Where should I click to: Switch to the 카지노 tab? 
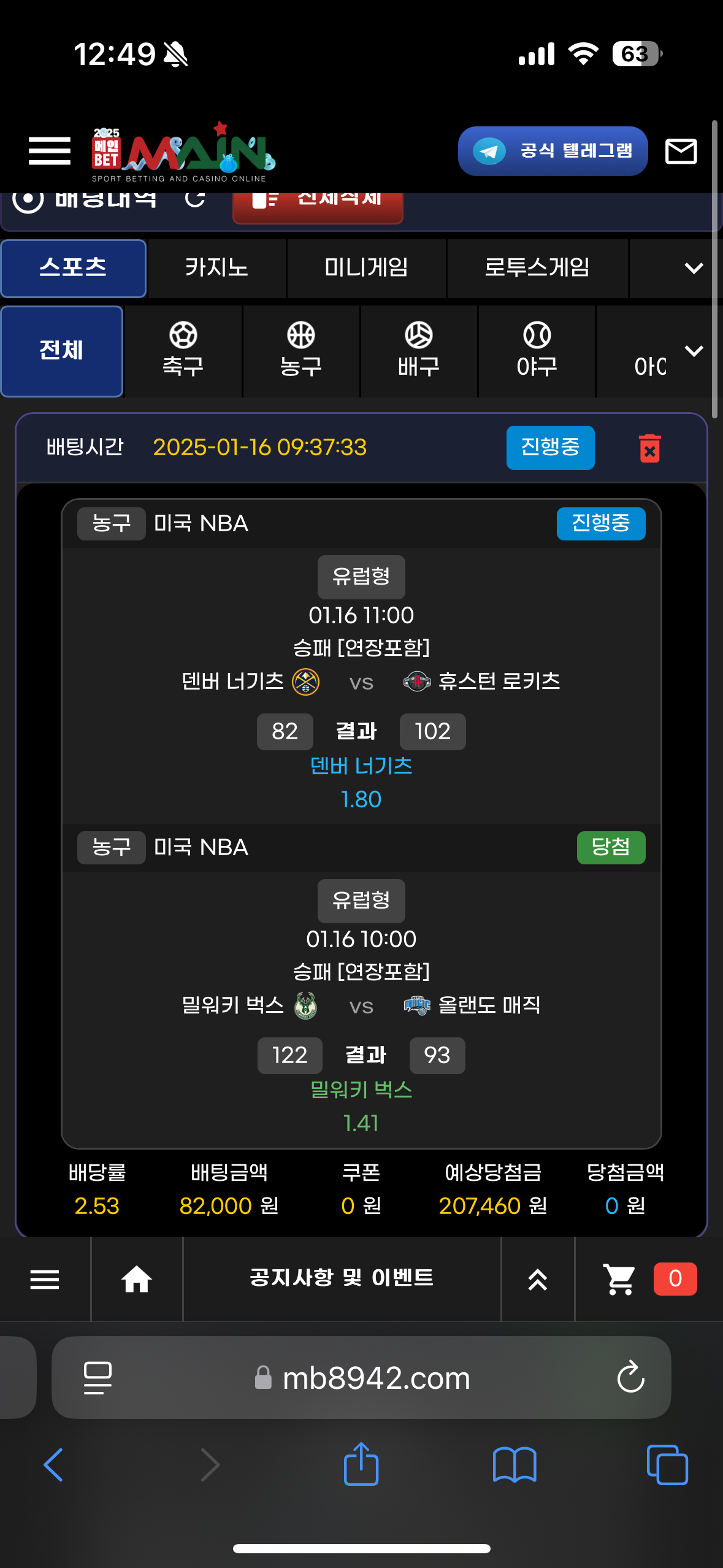pos(216,268)
